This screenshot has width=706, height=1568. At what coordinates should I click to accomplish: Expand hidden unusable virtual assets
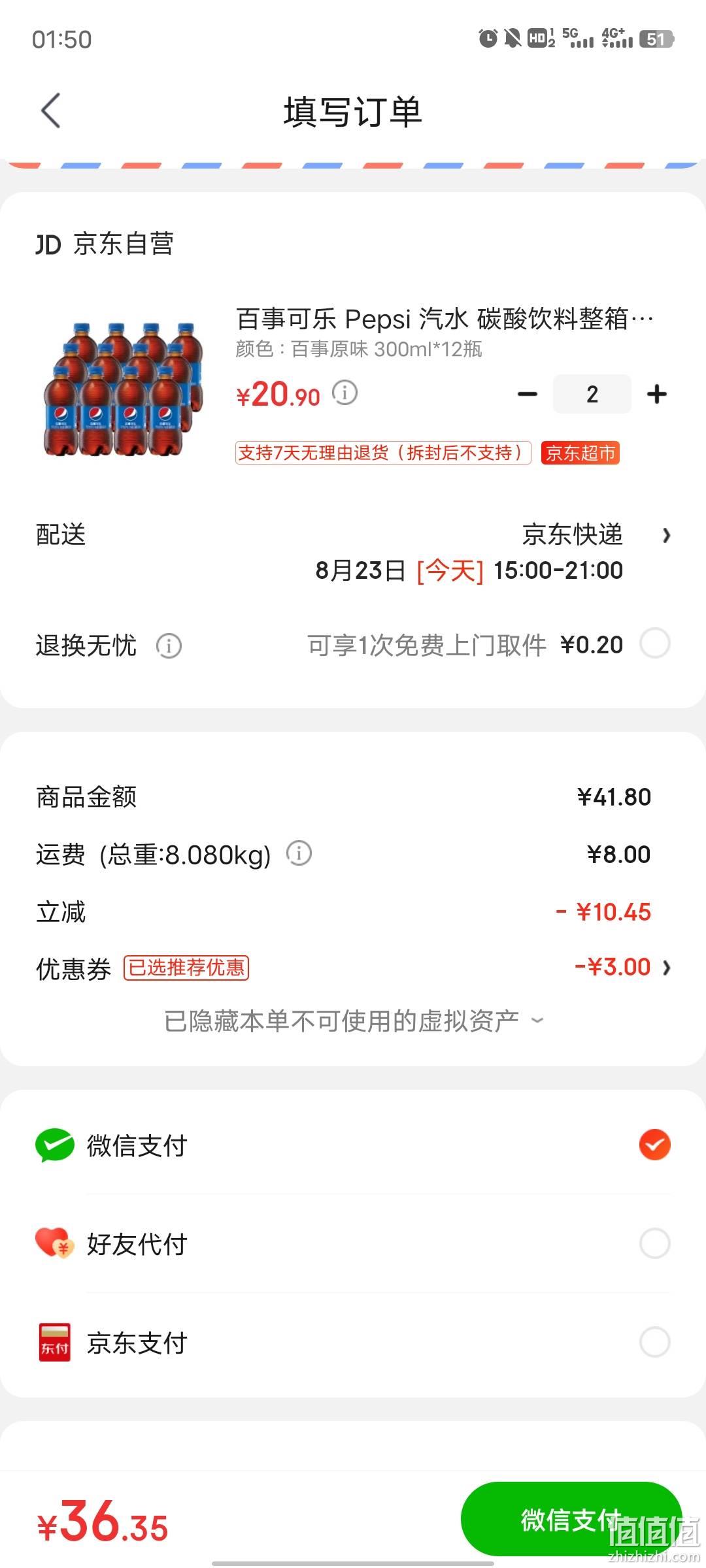(353, 1021)
